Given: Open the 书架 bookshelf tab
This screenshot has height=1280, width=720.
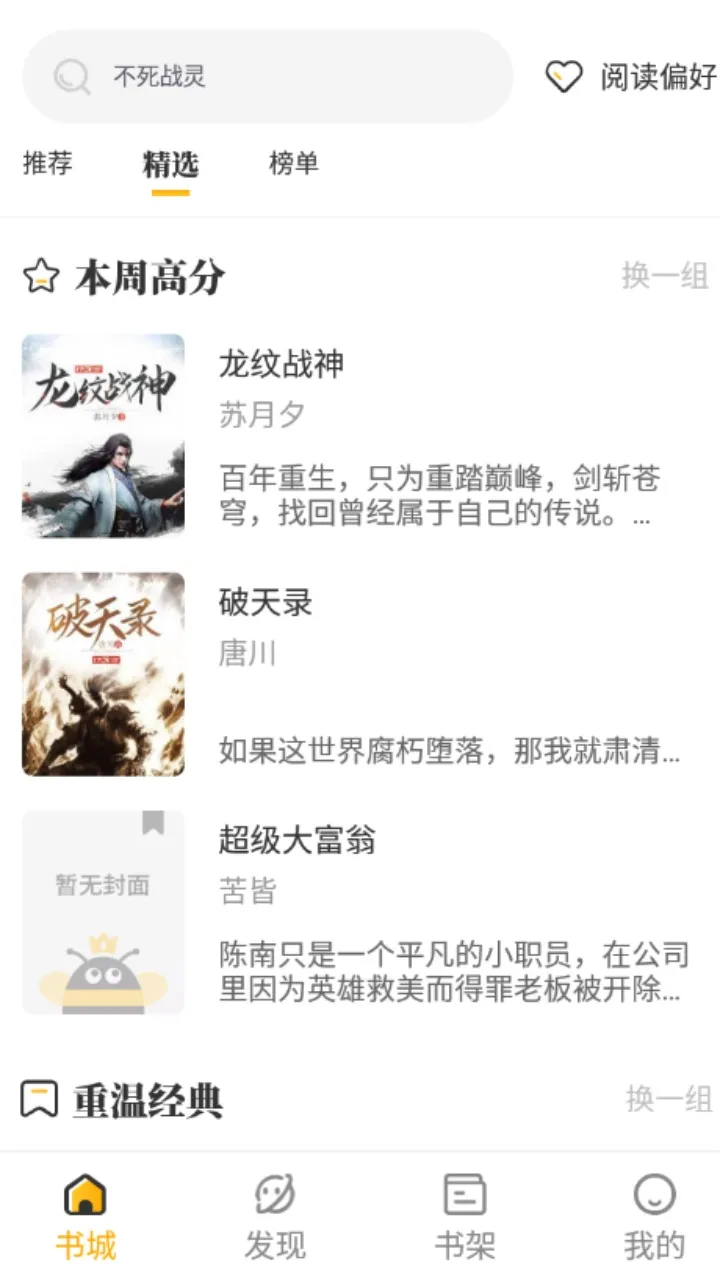Looking at the screenshot, I should click(x=465, y=1216).
